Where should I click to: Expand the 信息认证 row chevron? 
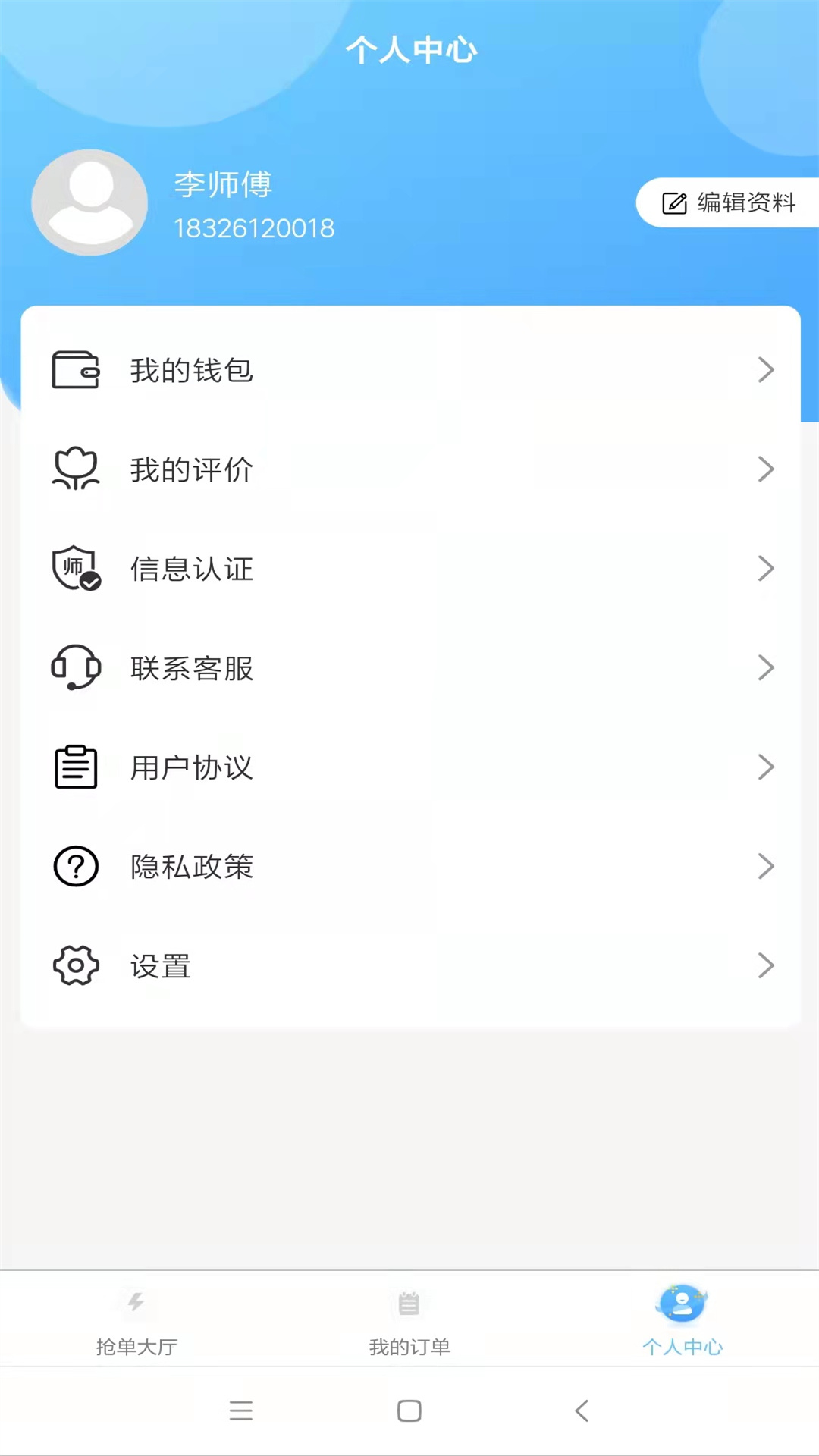[766, 569]
